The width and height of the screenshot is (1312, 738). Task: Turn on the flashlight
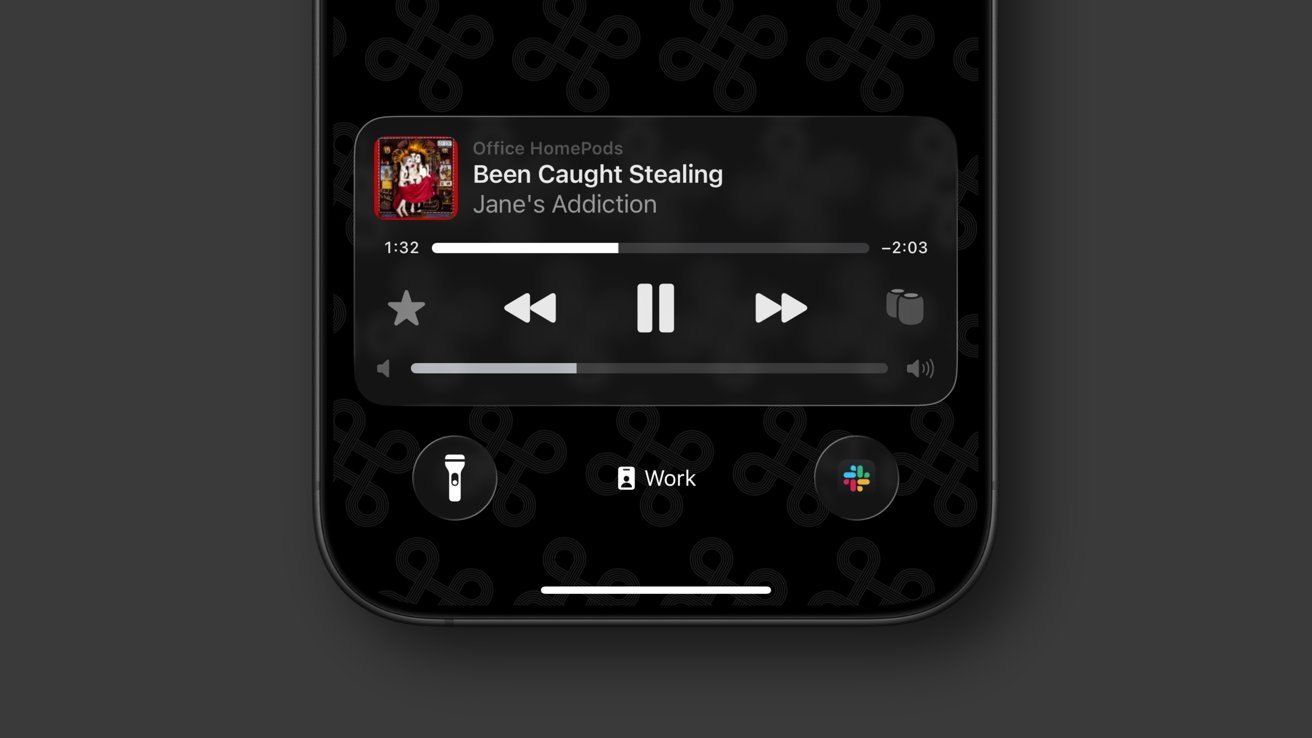click(455, 478)
